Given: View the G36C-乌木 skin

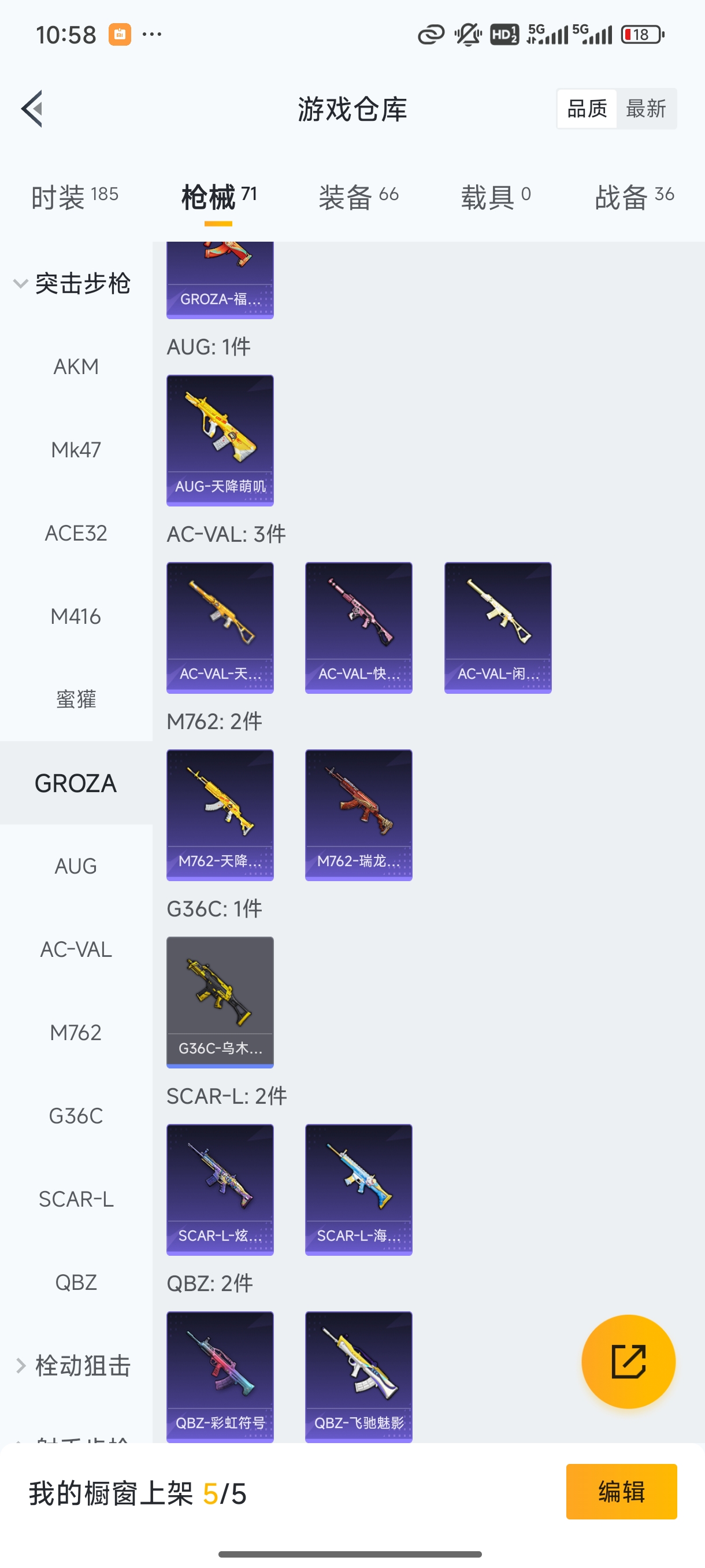Looking at the screenshot, I should tap(220, 1002).
